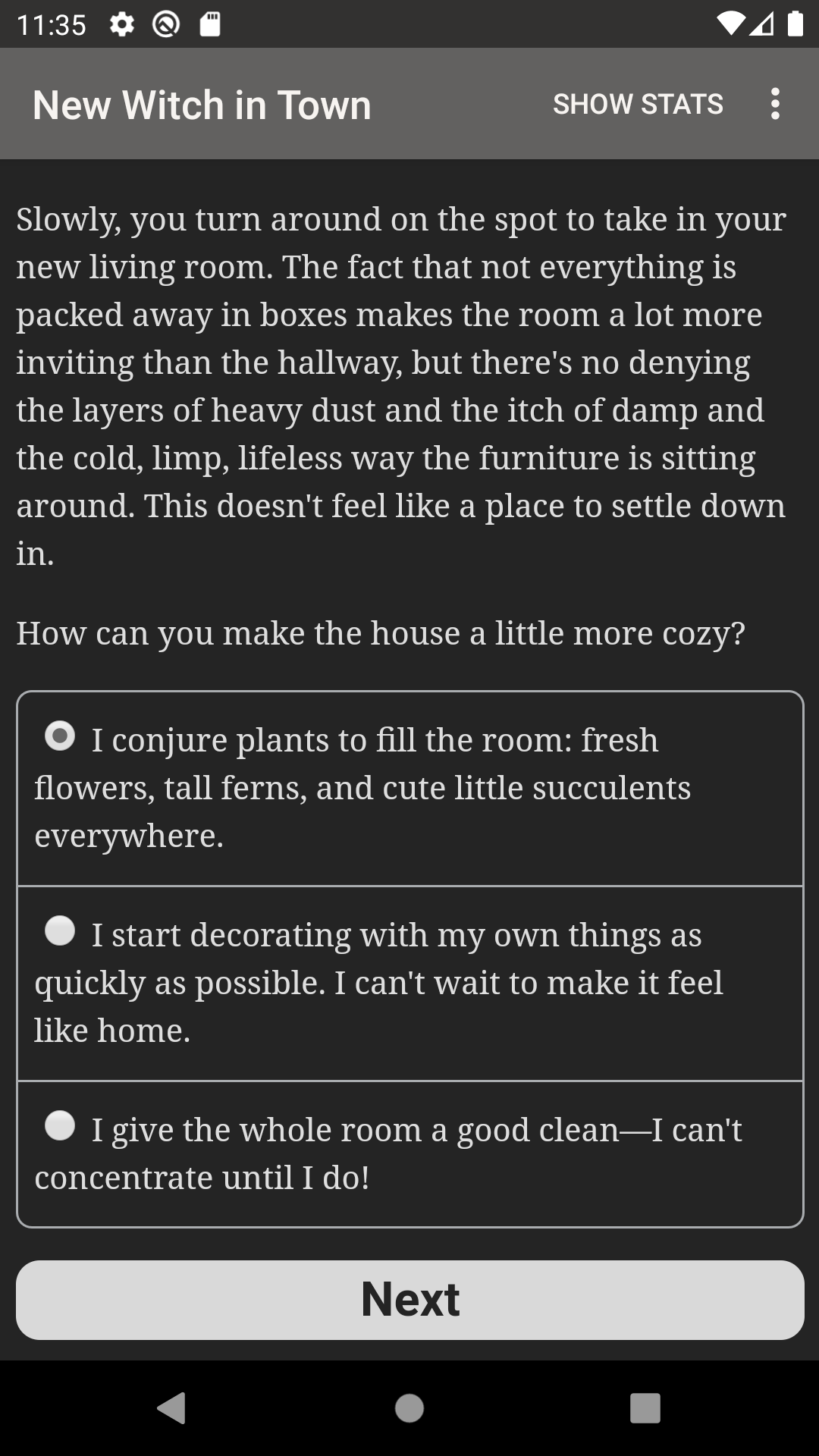Go to the home screen

pyautogui.click(x=409, y=1408)
